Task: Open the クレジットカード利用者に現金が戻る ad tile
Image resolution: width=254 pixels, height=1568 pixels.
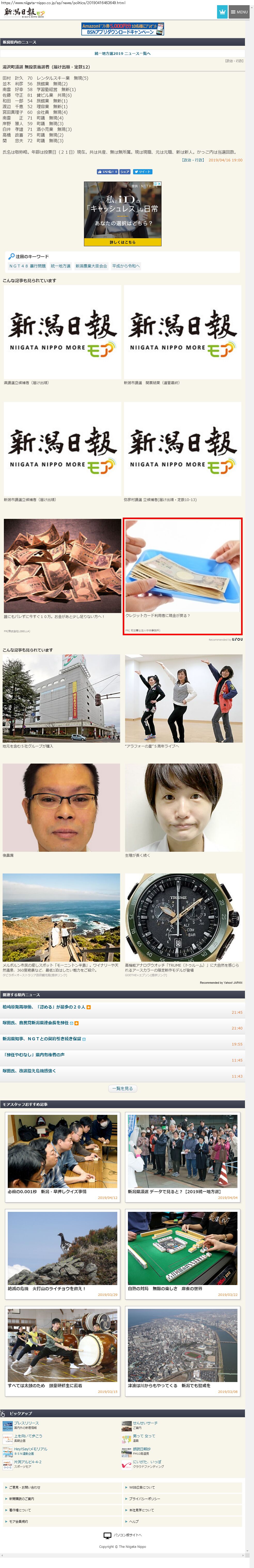Action: click(x=182, y=575)
